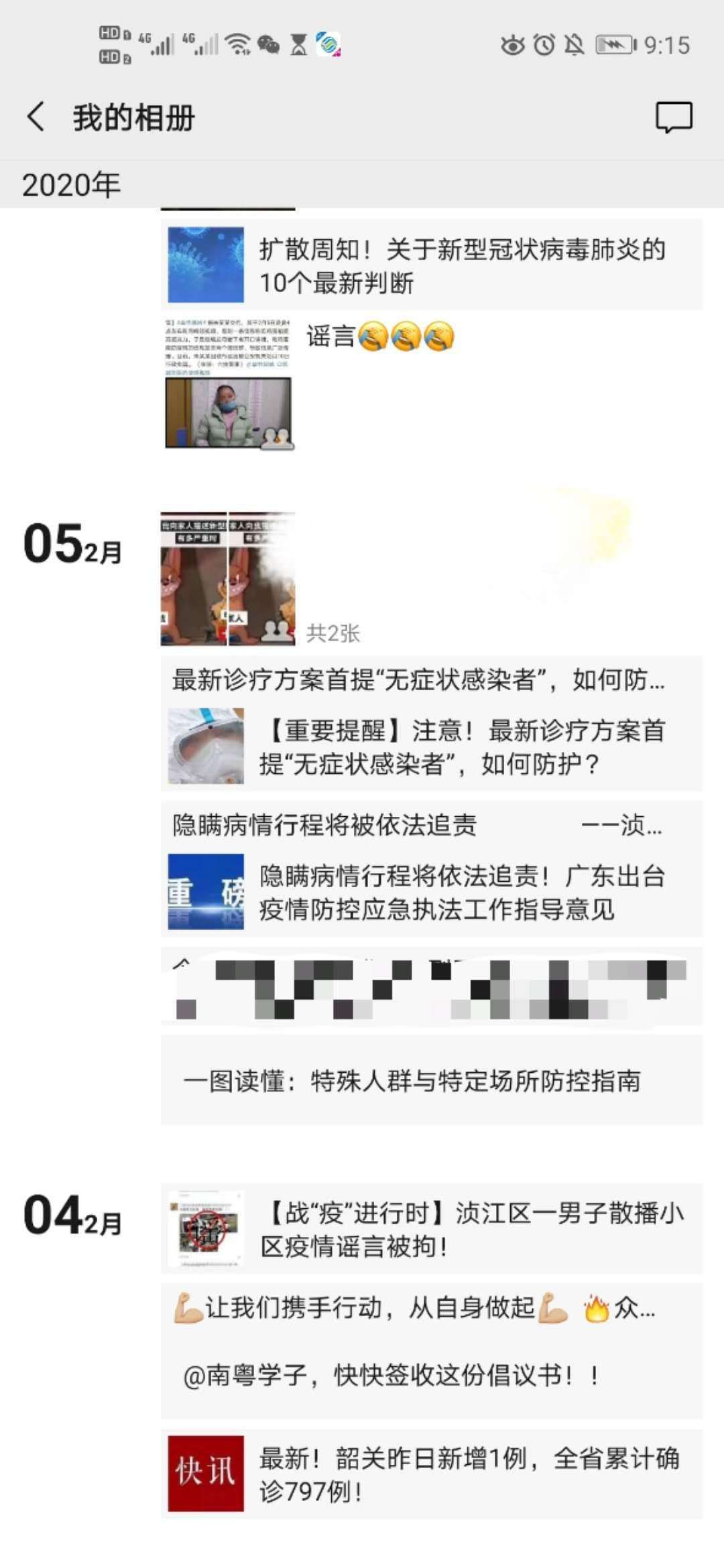Go back from 我的相册
Image resolution: width=724 pixels, height=1568 pixels.
[36, 117]
